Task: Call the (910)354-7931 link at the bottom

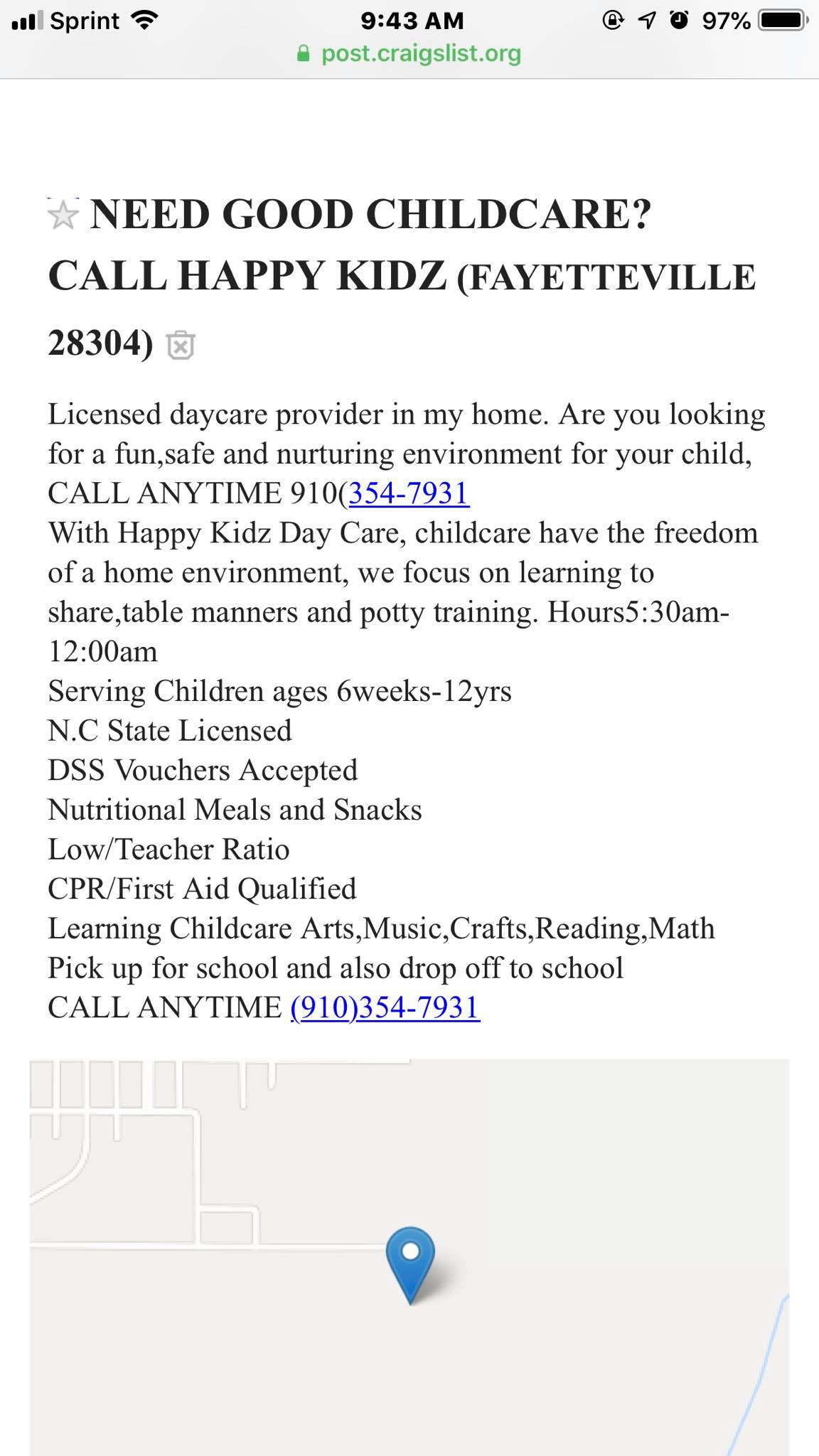Action: pos(385,1007)
